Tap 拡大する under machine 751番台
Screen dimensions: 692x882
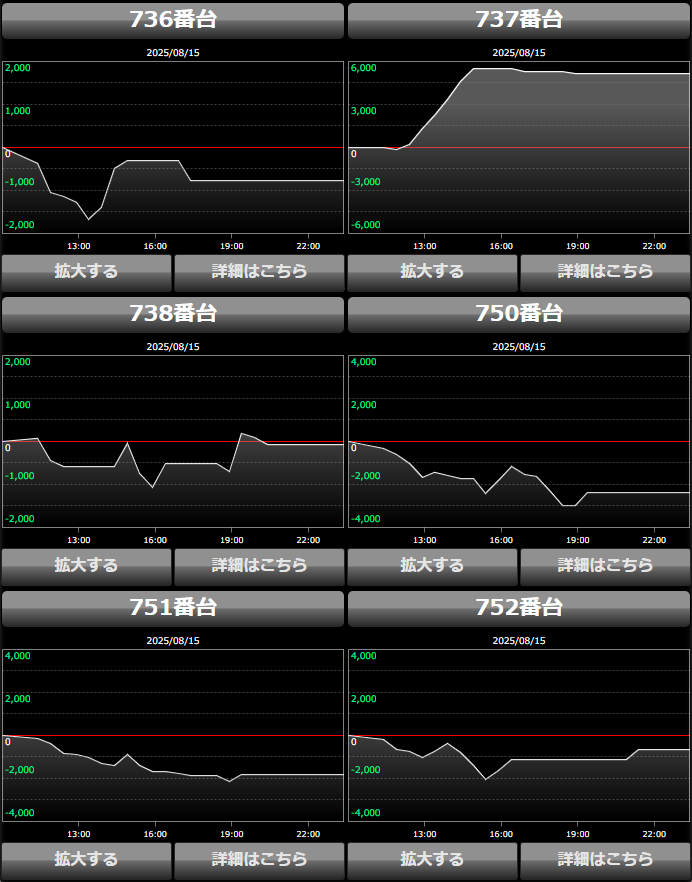pyautogui.click(x=86, y=860)
